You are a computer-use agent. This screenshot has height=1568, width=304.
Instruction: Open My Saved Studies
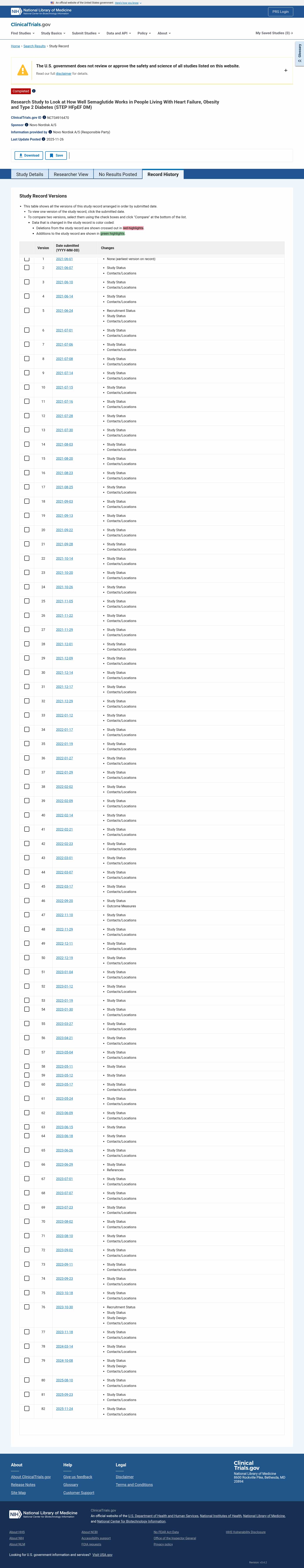tap(274, 33)
